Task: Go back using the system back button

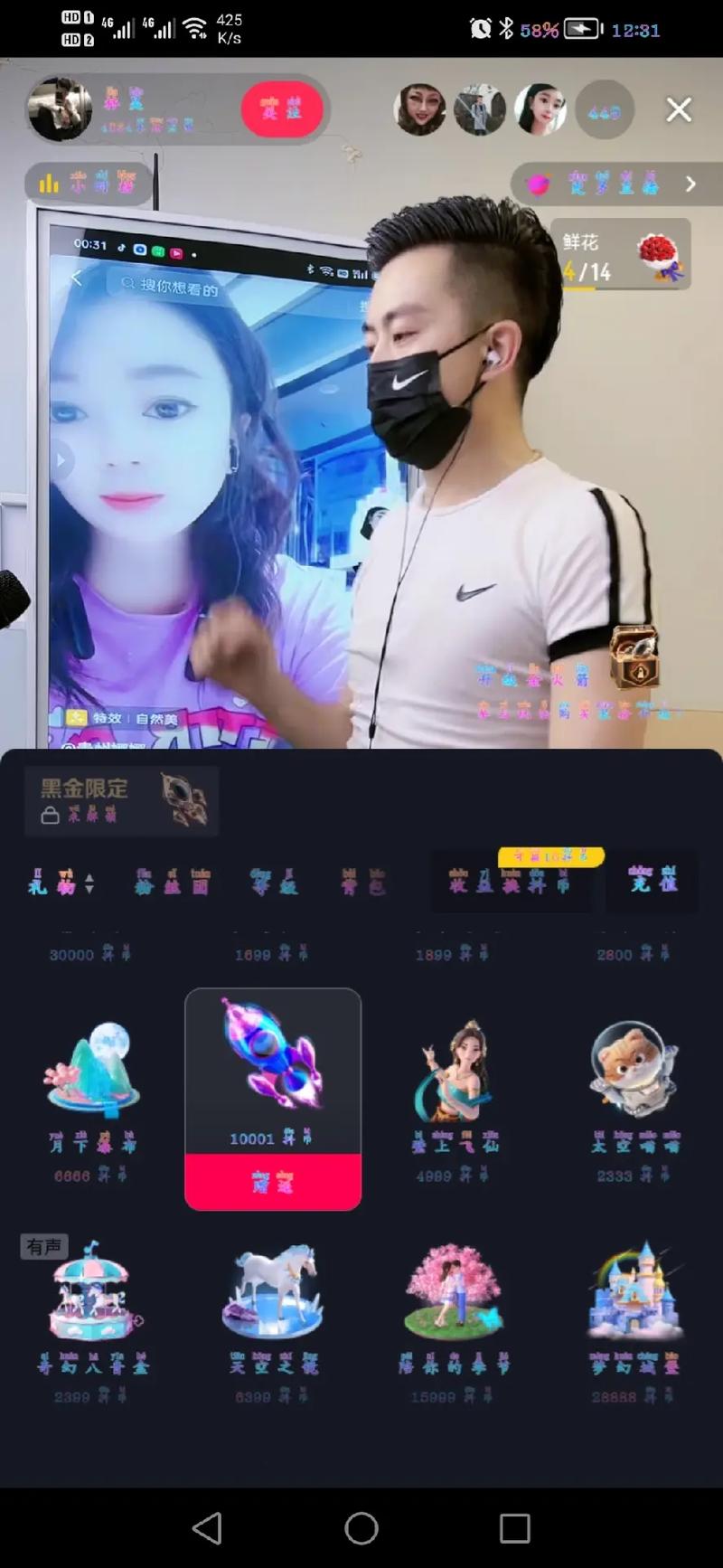Action: (x=208, y=1527)
